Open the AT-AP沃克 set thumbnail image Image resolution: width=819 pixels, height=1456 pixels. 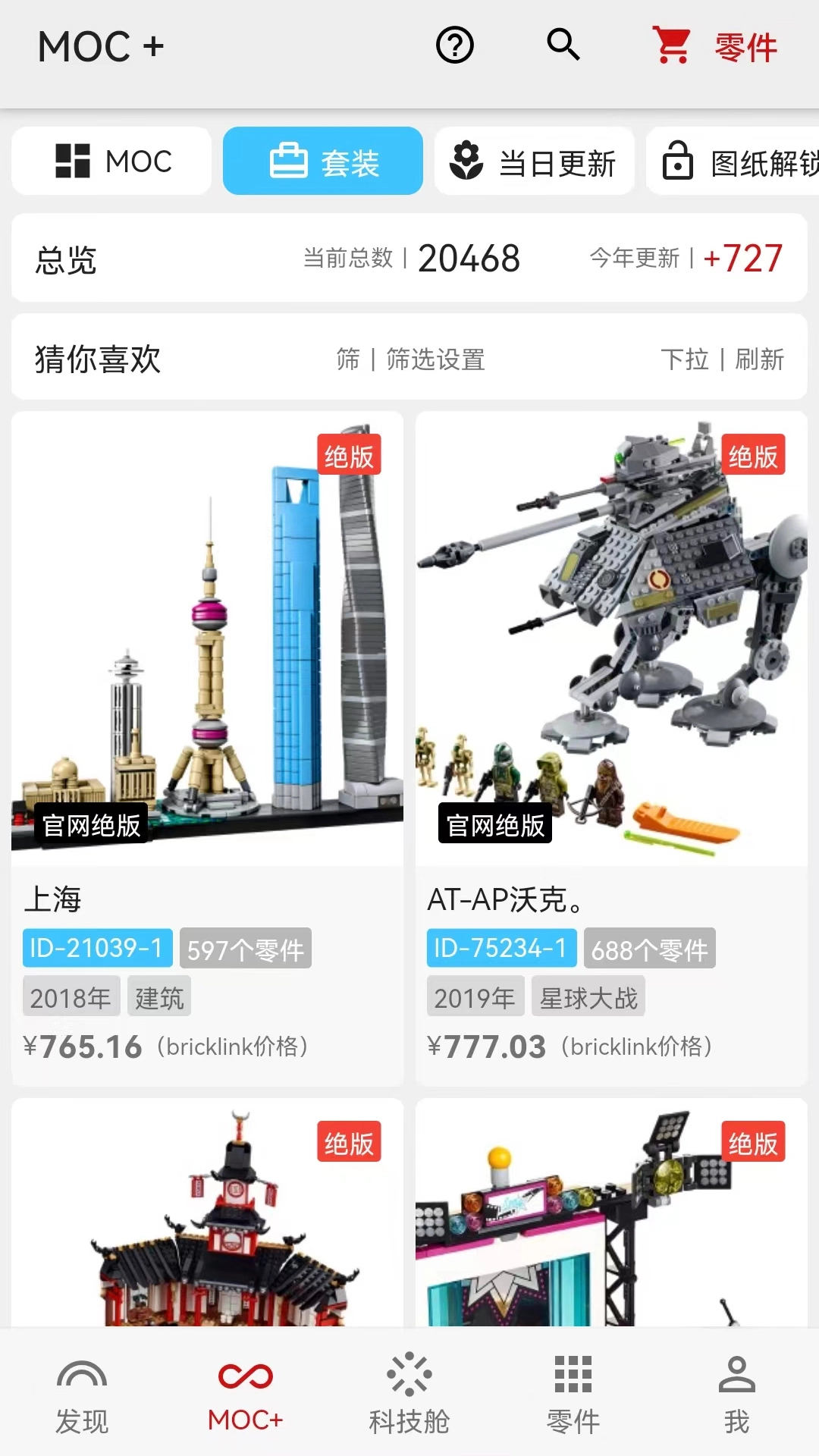[x=611, y=641]
